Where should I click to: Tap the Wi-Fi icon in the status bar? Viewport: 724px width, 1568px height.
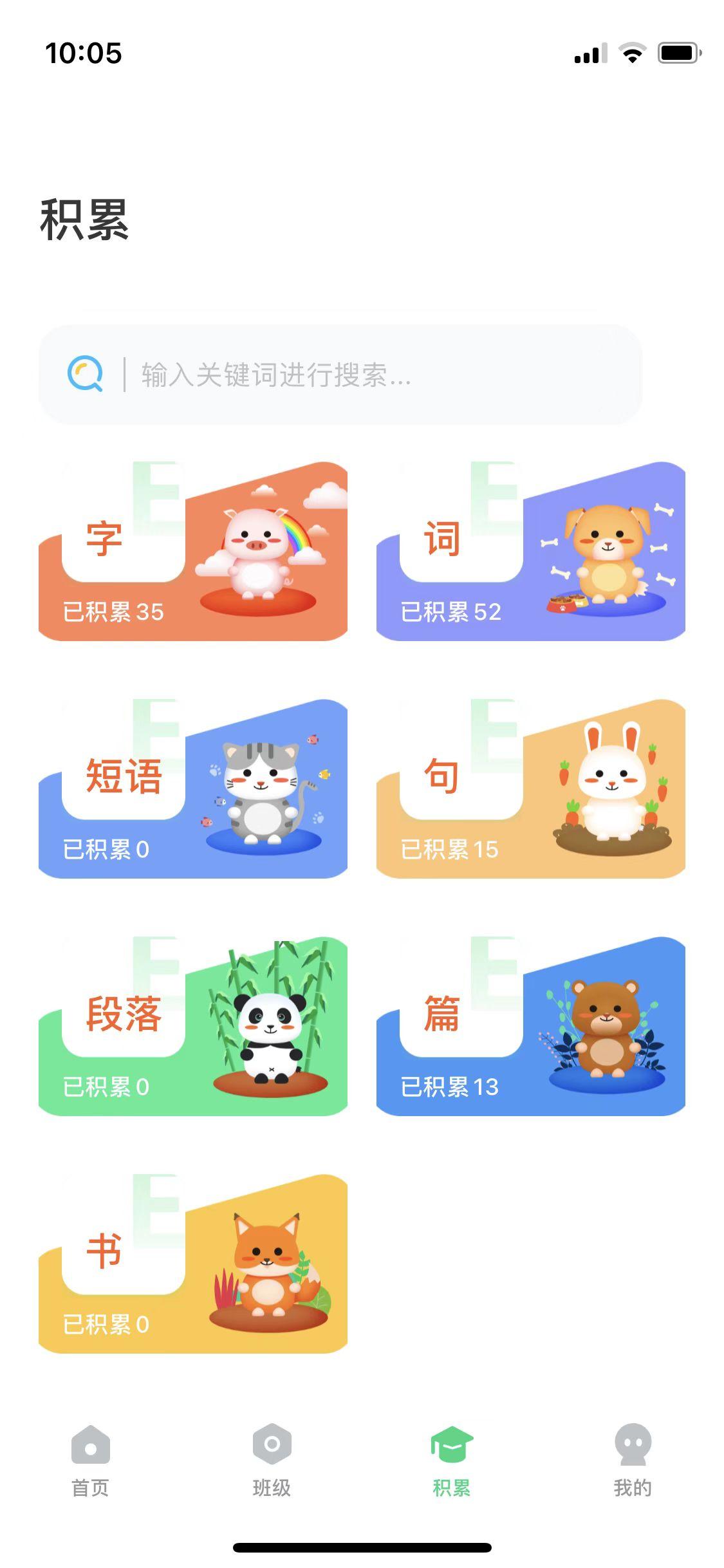(x=633, y=54)
